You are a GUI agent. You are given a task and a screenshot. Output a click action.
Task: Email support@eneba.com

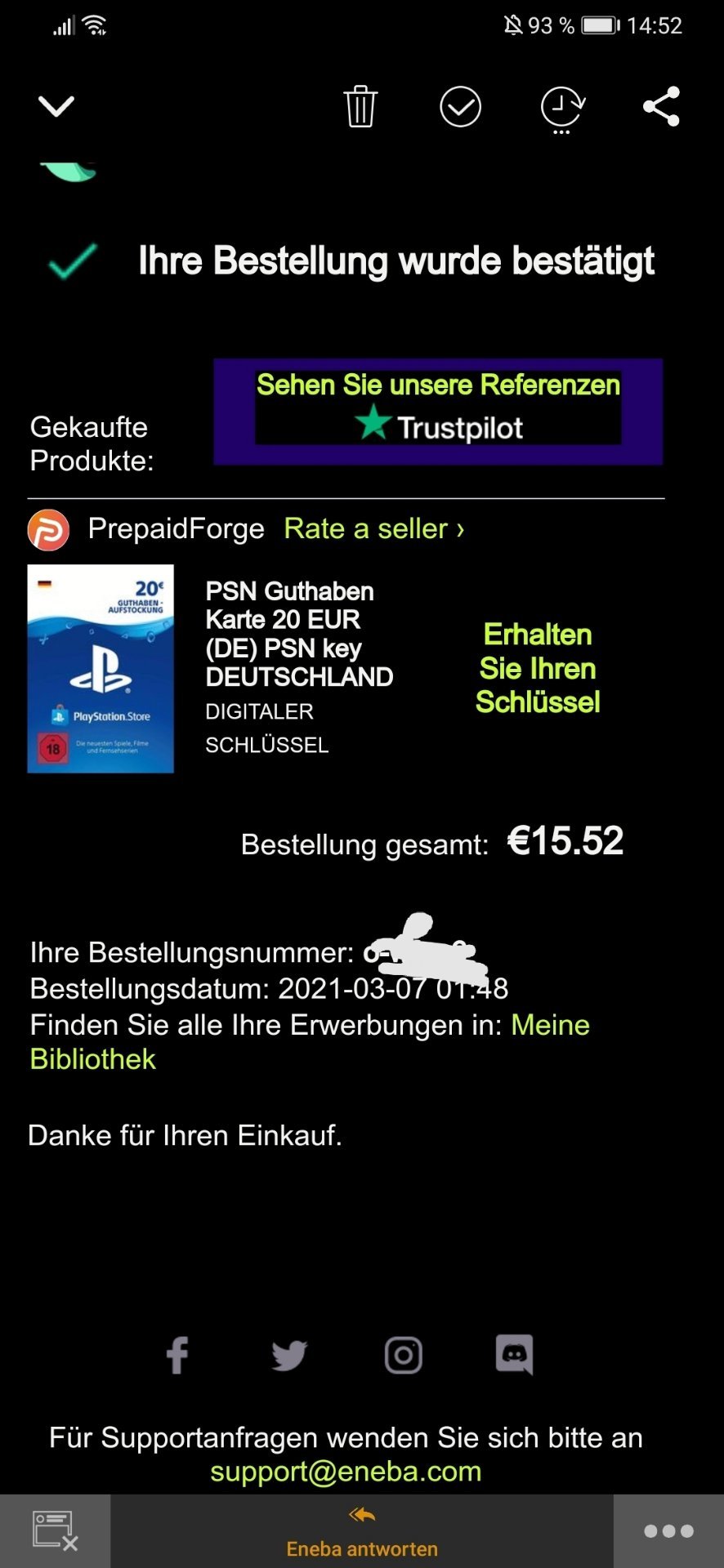tap(346, 1472)
